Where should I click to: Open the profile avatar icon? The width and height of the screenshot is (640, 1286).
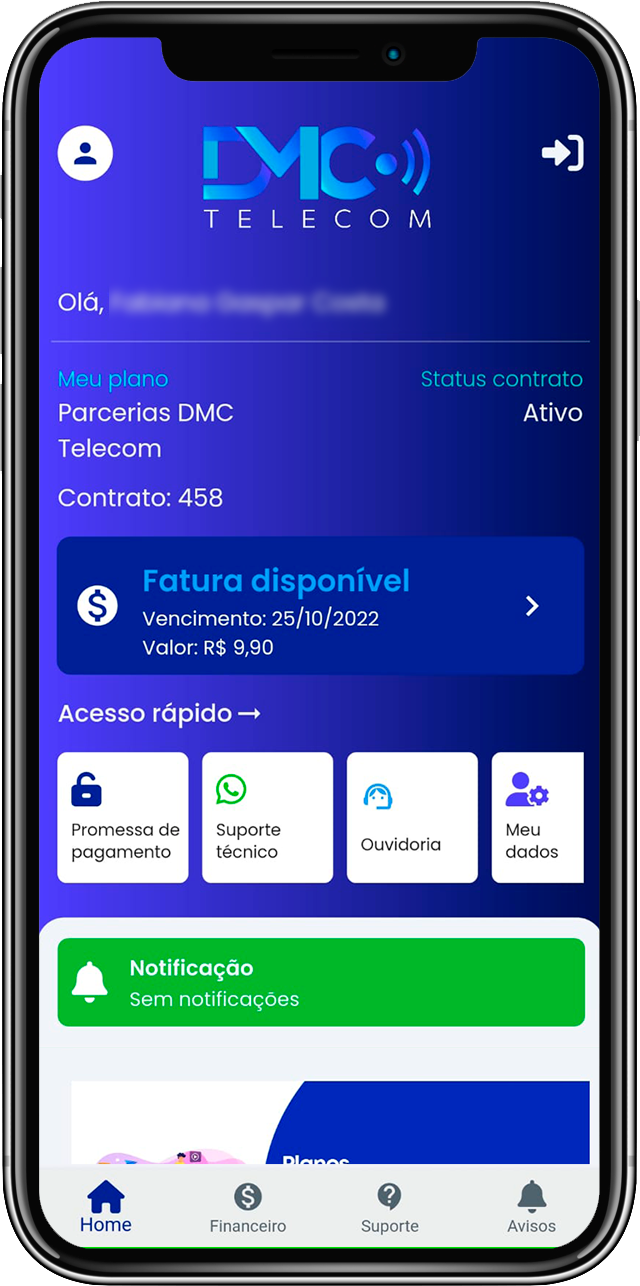(x=85, y=153)
